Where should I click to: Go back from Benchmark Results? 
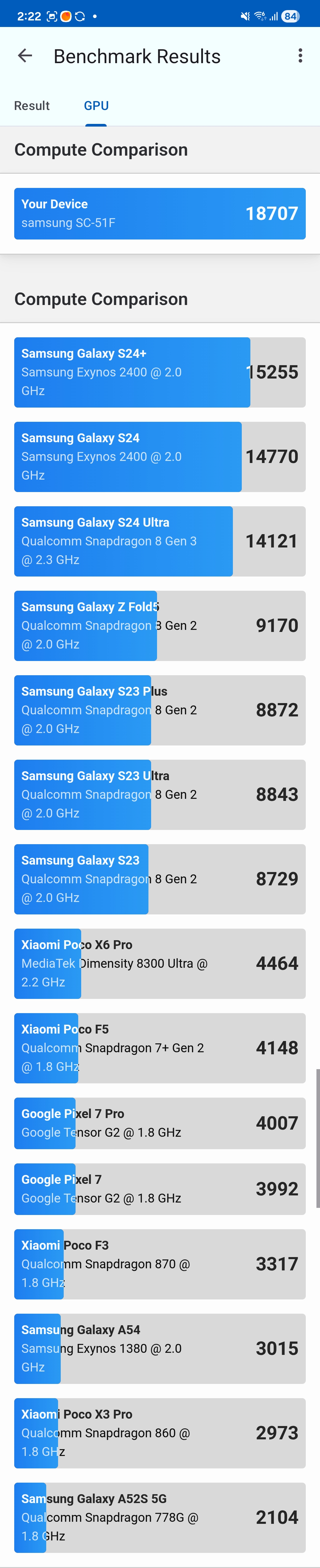click(x=25, y=56)
